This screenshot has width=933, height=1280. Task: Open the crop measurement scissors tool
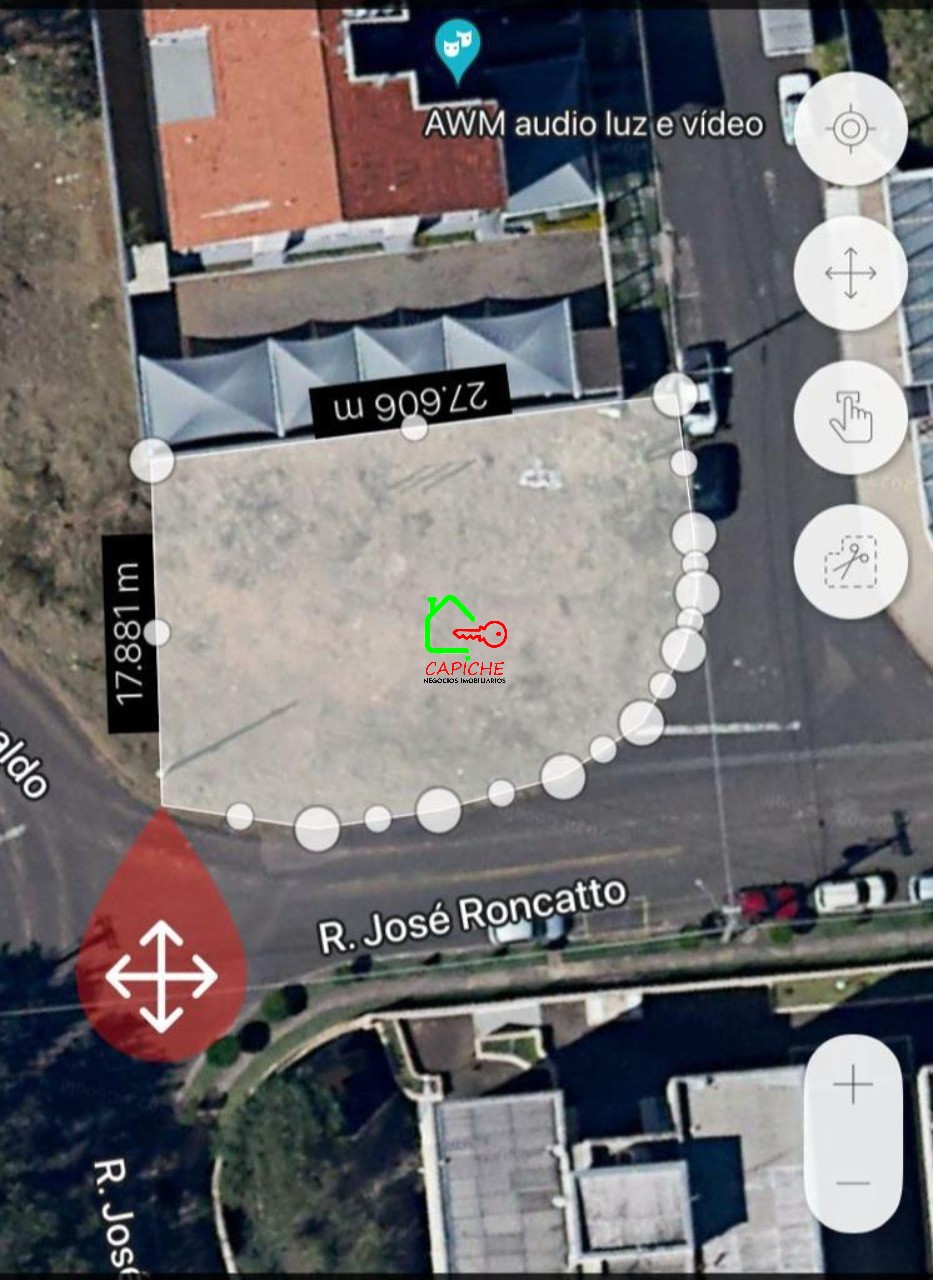851,562
